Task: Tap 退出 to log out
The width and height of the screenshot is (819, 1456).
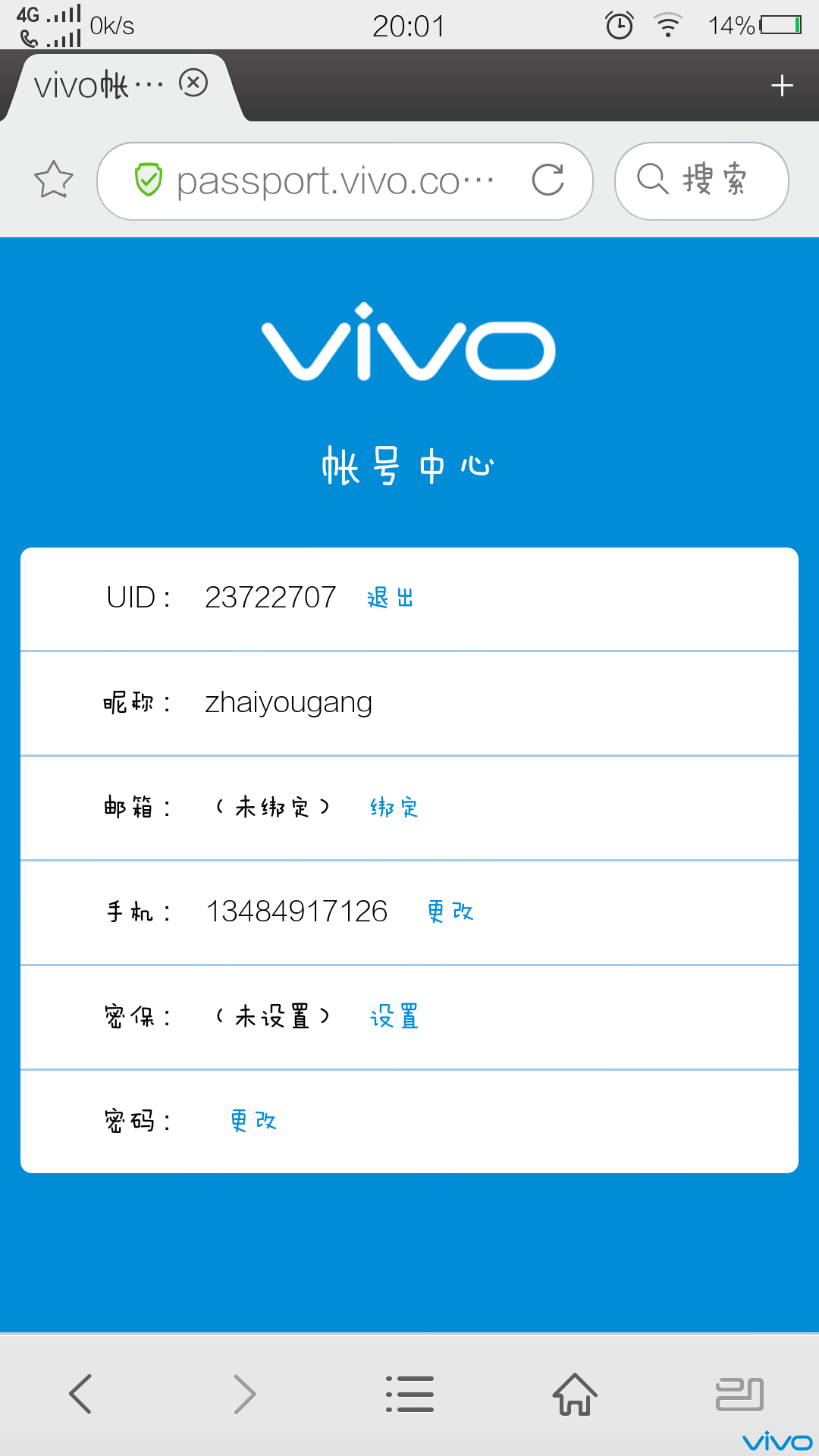Action: coord(390,598)
